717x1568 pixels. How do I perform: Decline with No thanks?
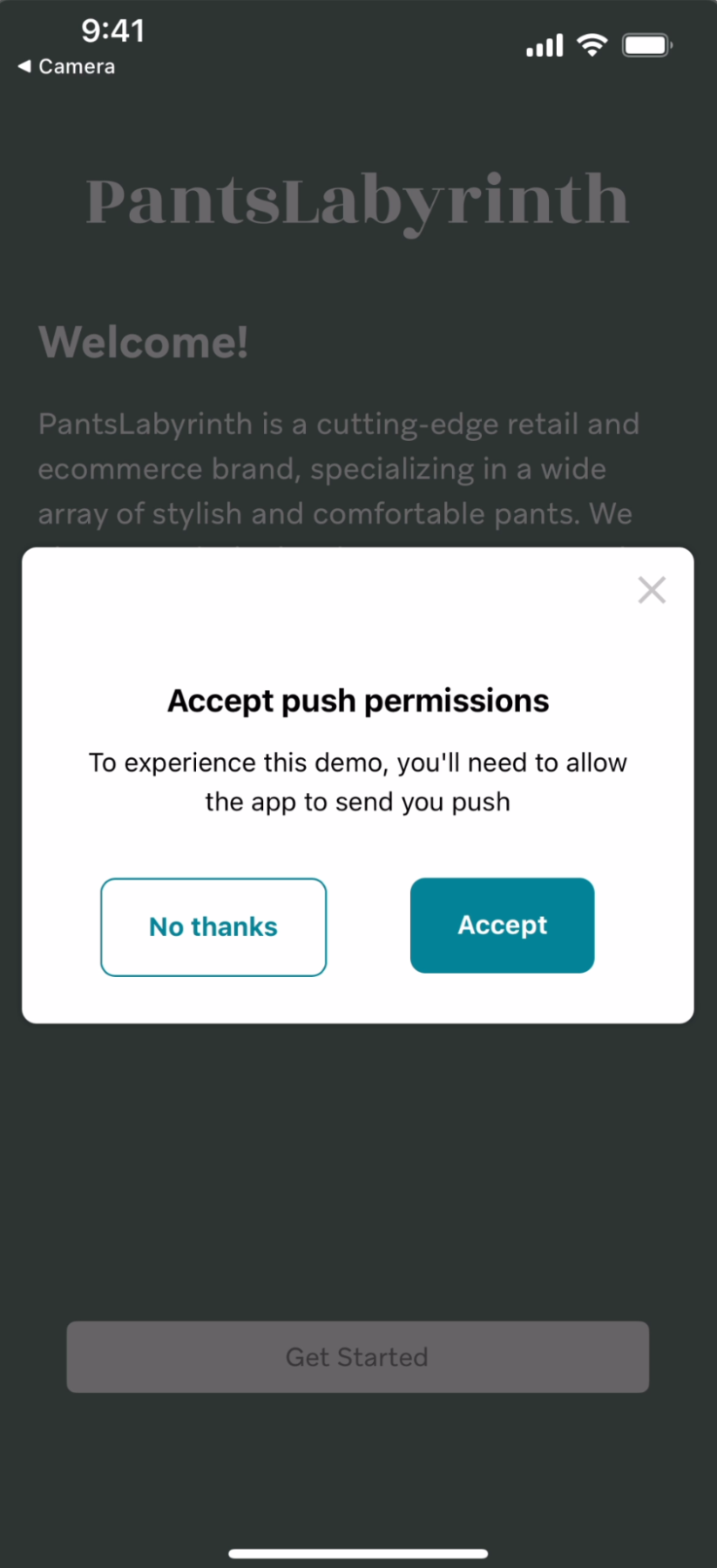(213, 927)
